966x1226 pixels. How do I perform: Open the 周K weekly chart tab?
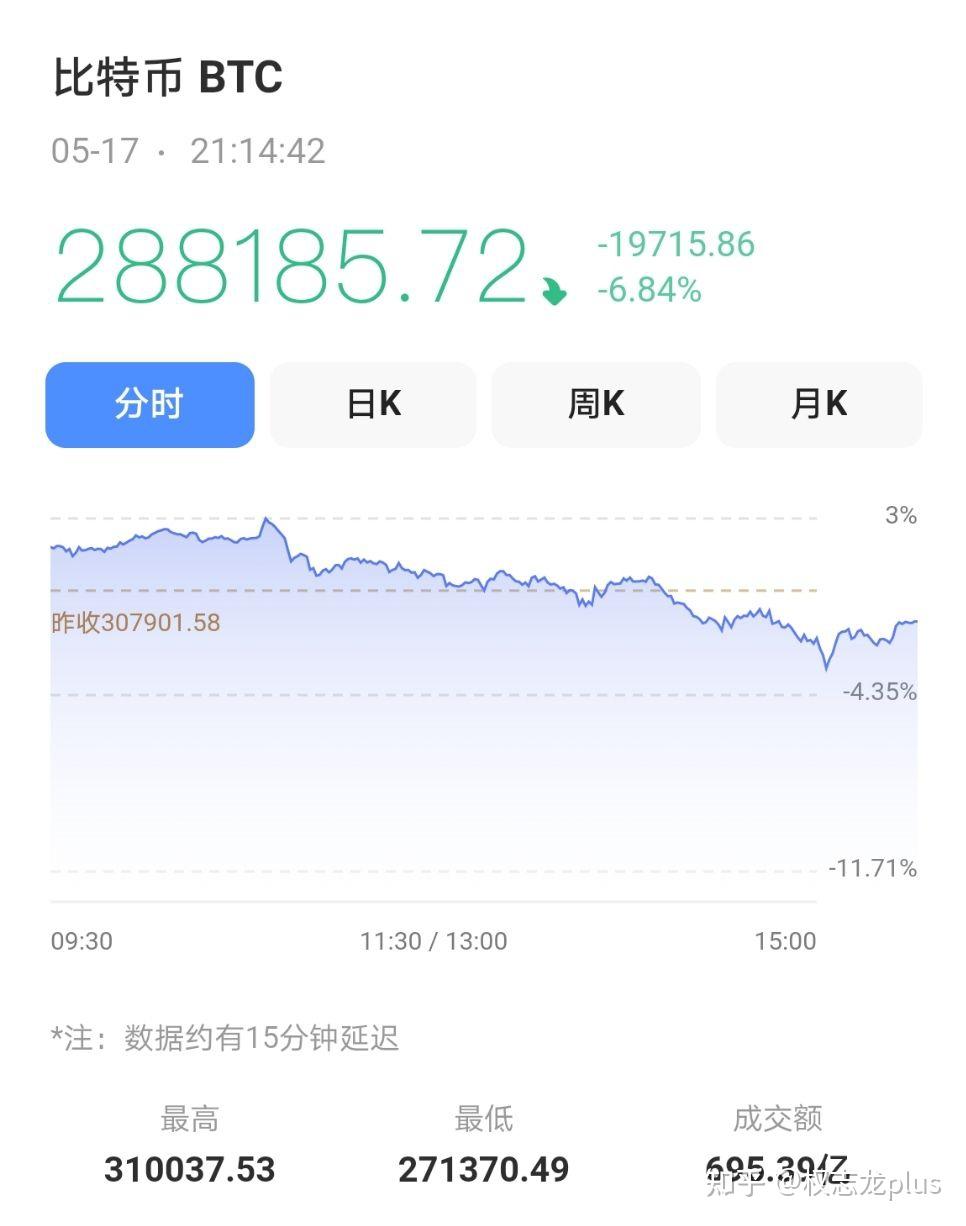point(595,404)
